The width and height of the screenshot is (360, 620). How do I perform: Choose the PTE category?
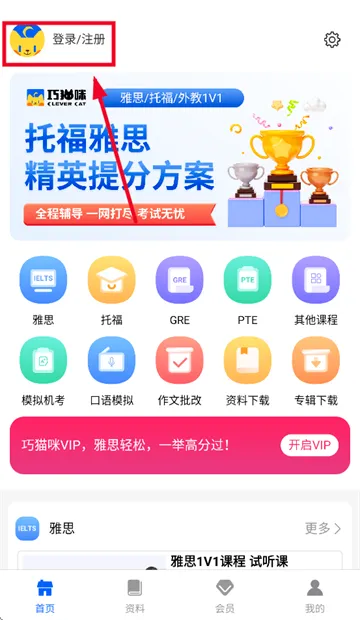[x=248, y=291]
